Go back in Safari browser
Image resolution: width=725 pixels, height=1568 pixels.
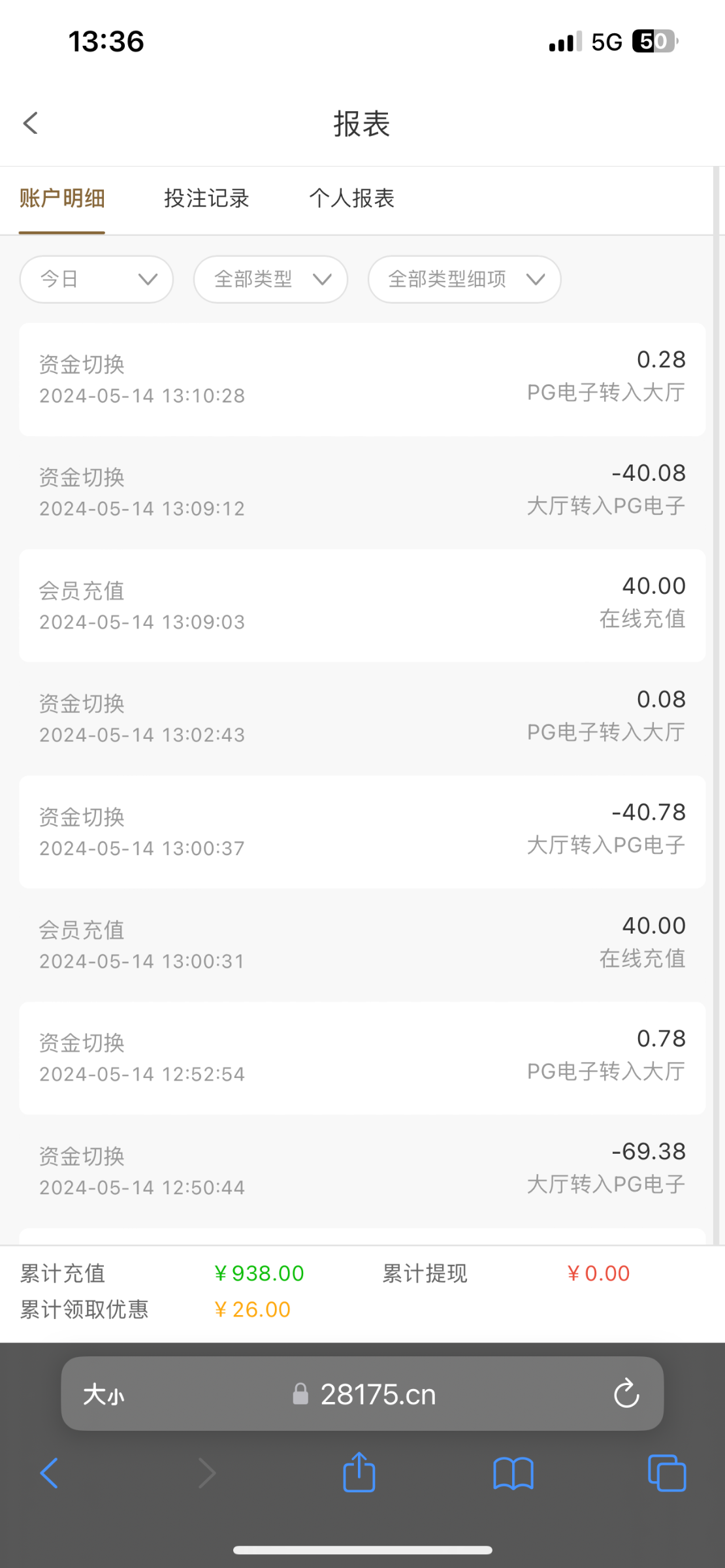point(50,1473)
